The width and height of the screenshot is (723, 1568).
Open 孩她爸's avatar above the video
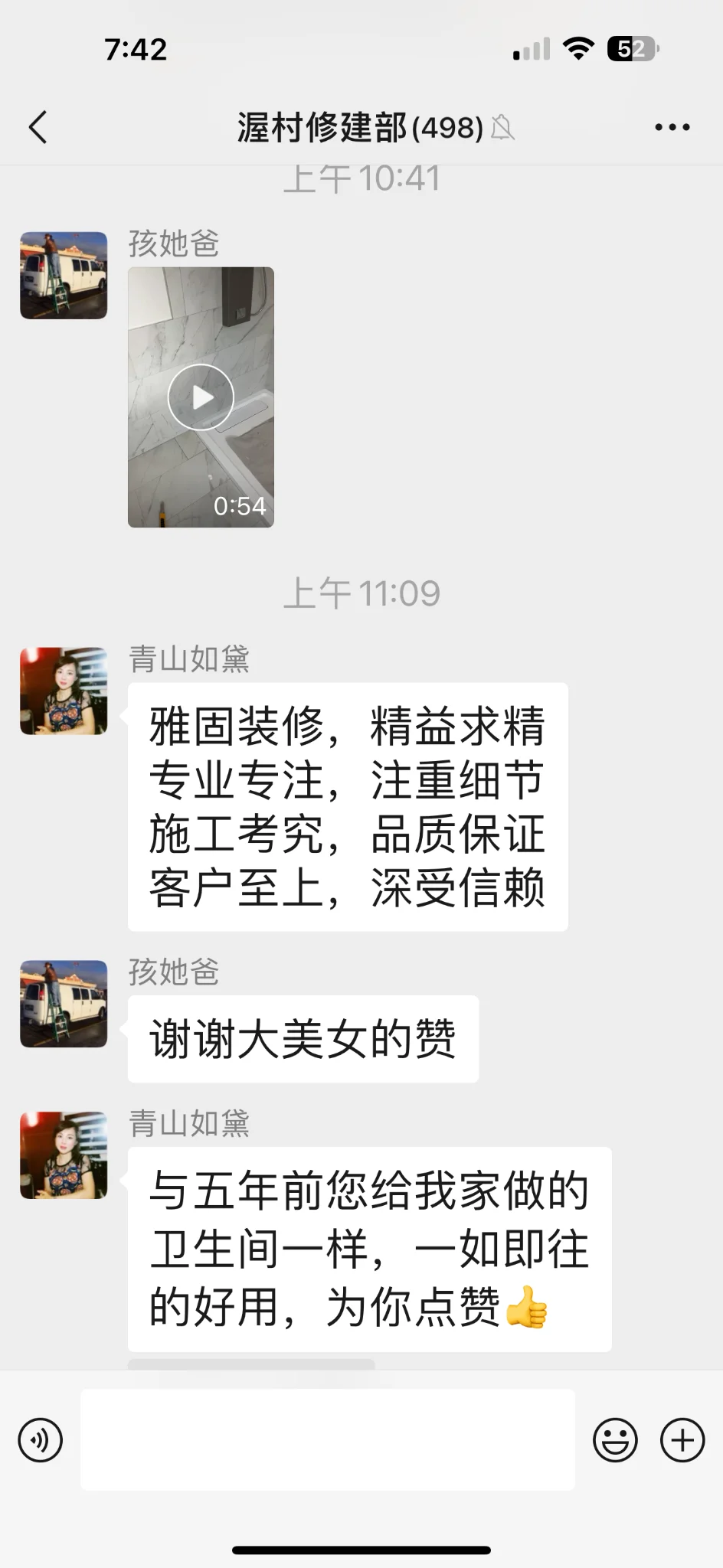(x=64, y=276)
